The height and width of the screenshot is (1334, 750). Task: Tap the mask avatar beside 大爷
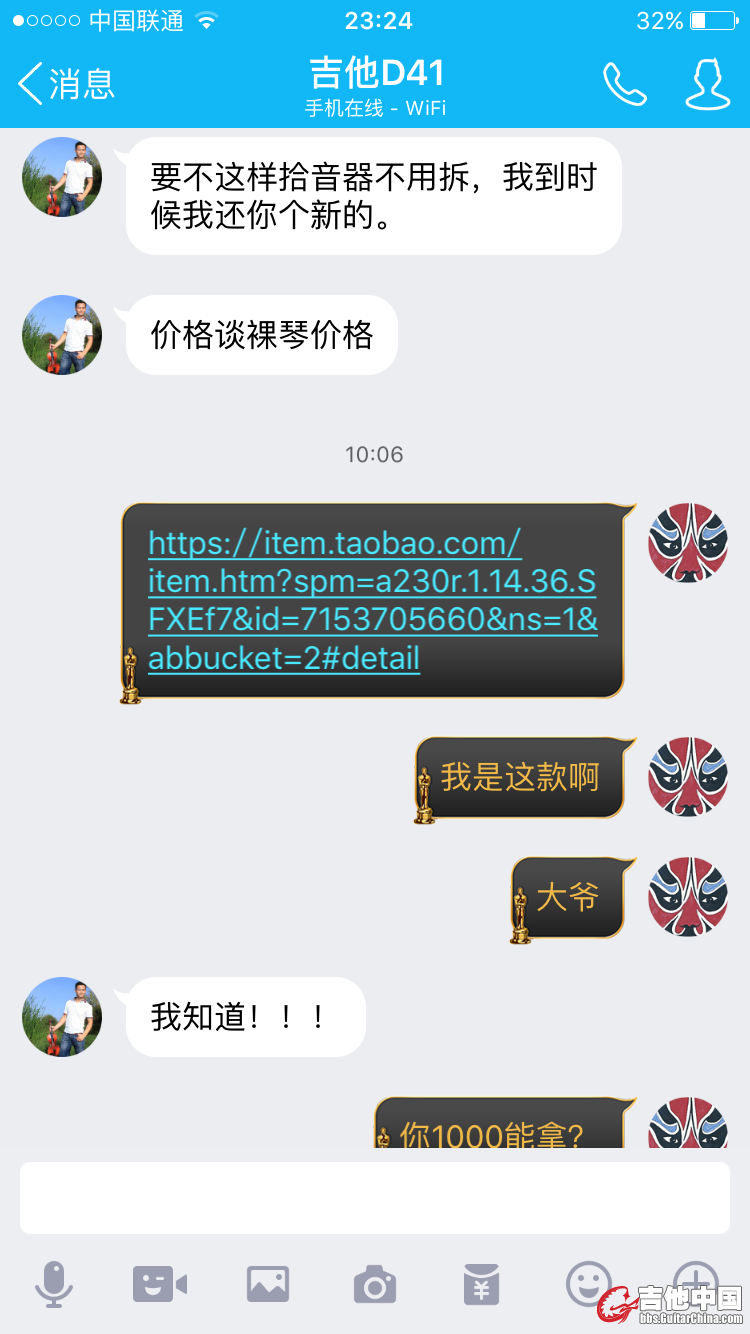coord(688,897)
